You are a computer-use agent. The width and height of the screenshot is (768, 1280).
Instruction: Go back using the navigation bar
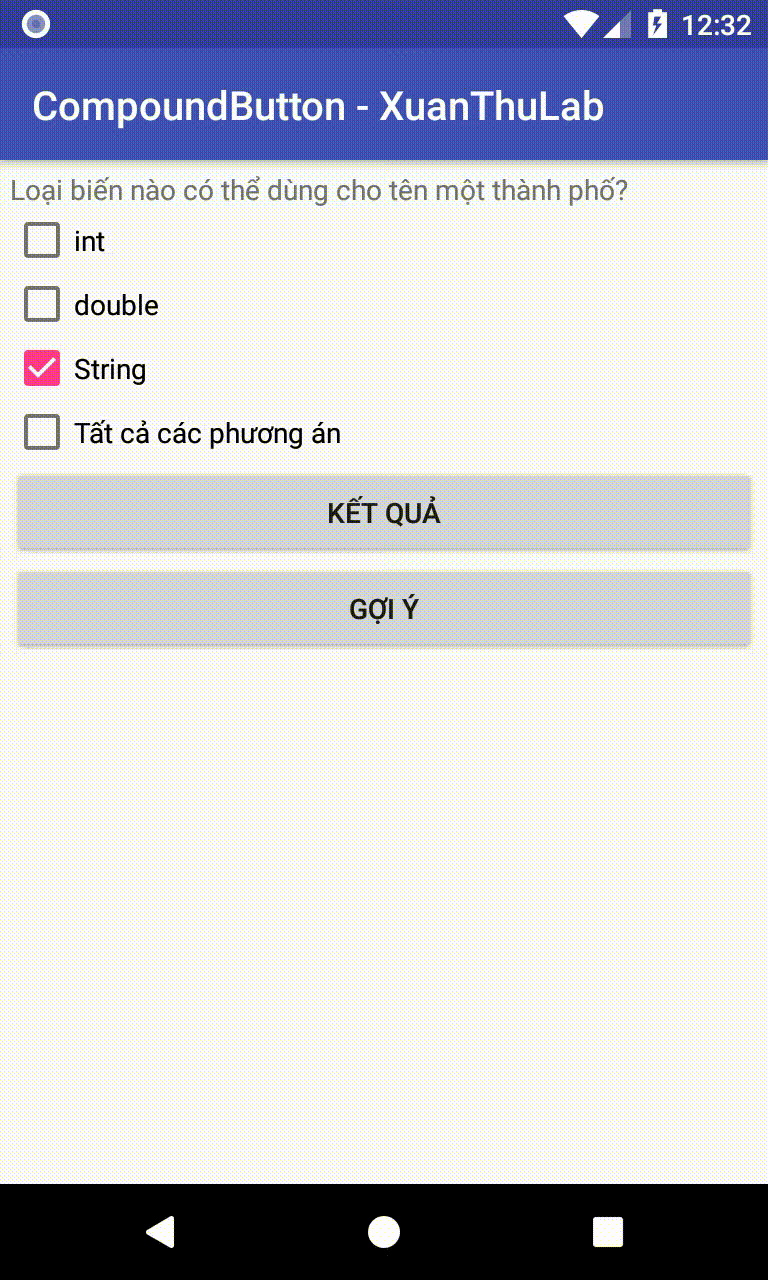(160, 1232)
